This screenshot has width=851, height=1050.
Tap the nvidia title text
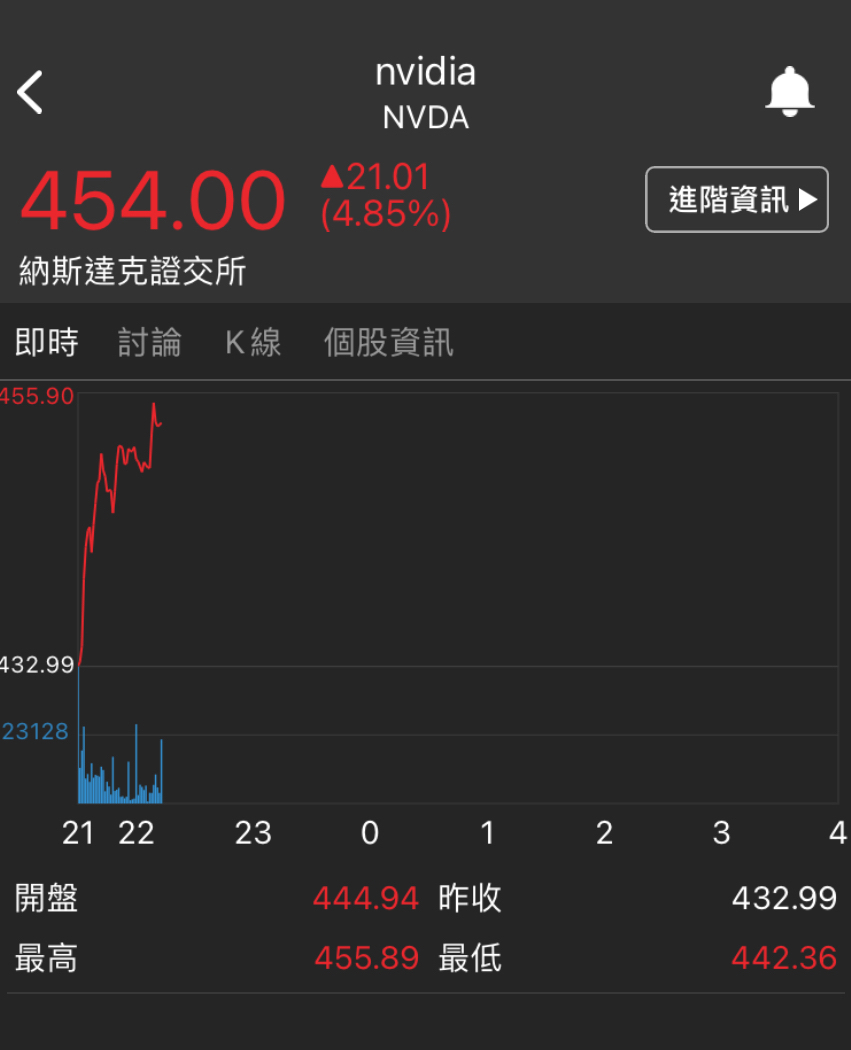[x=425, y=72]
